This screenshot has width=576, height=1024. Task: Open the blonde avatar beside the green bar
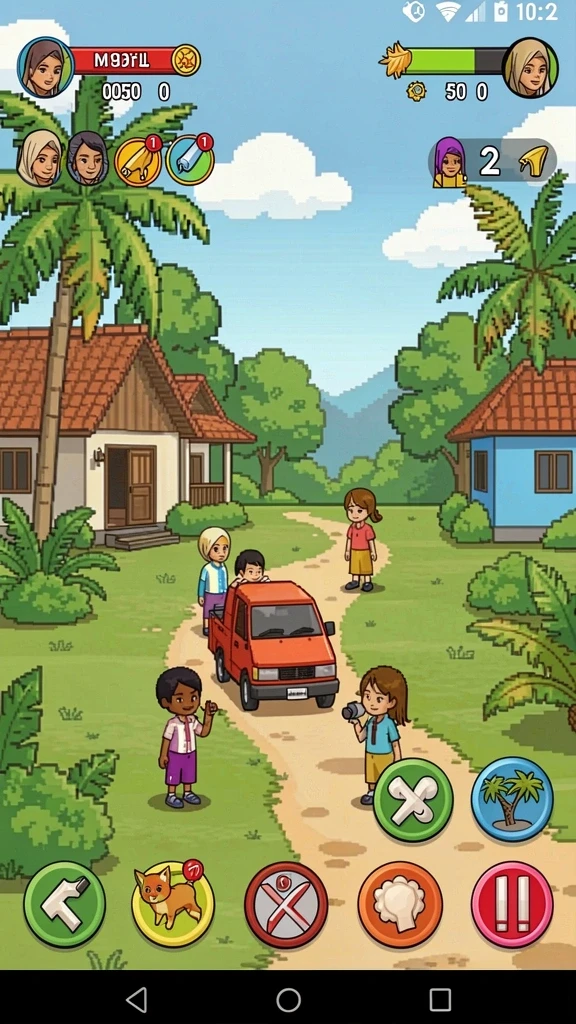coord(530,67)
